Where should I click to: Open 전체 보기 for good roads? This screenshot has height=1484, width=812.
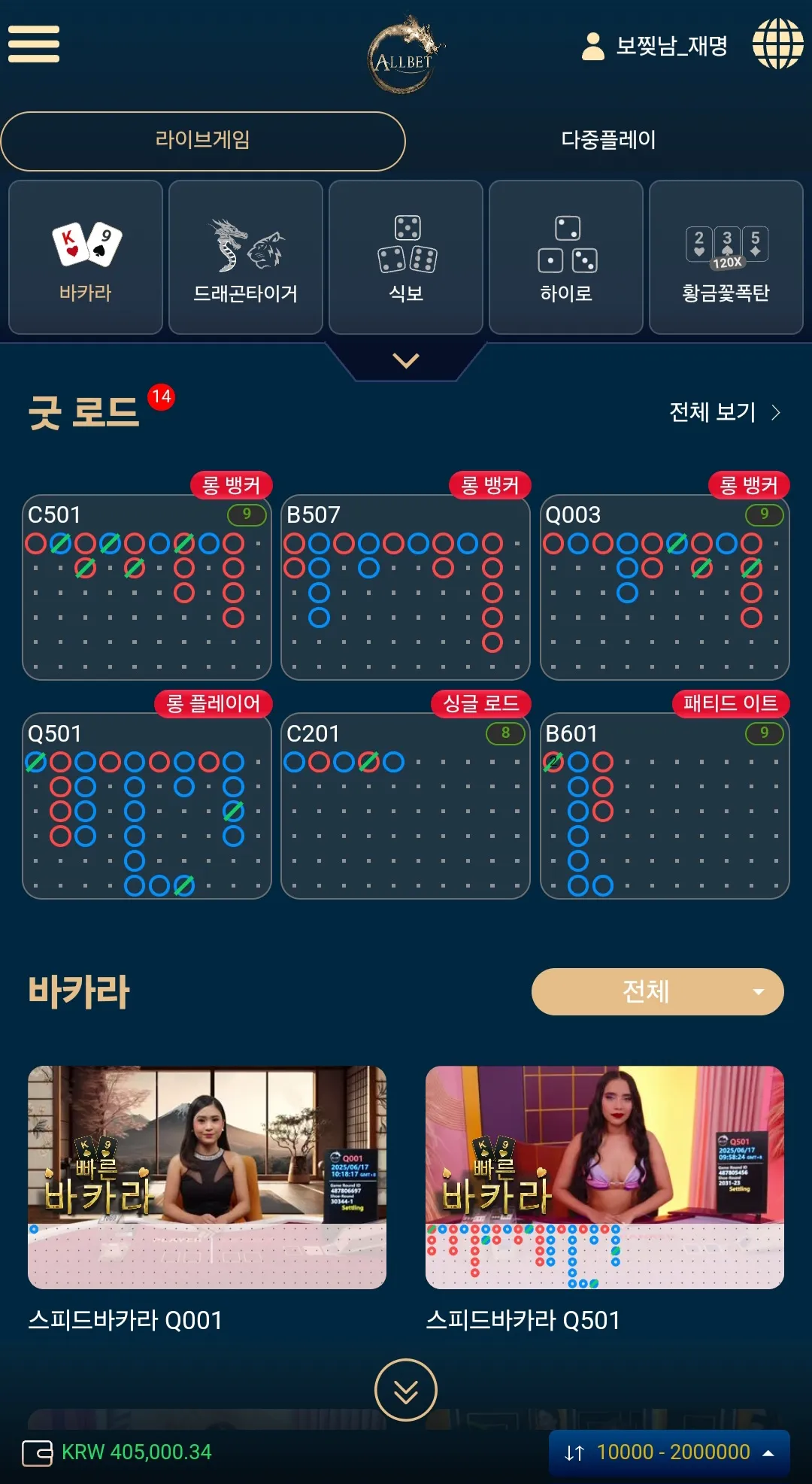(725, 412)
